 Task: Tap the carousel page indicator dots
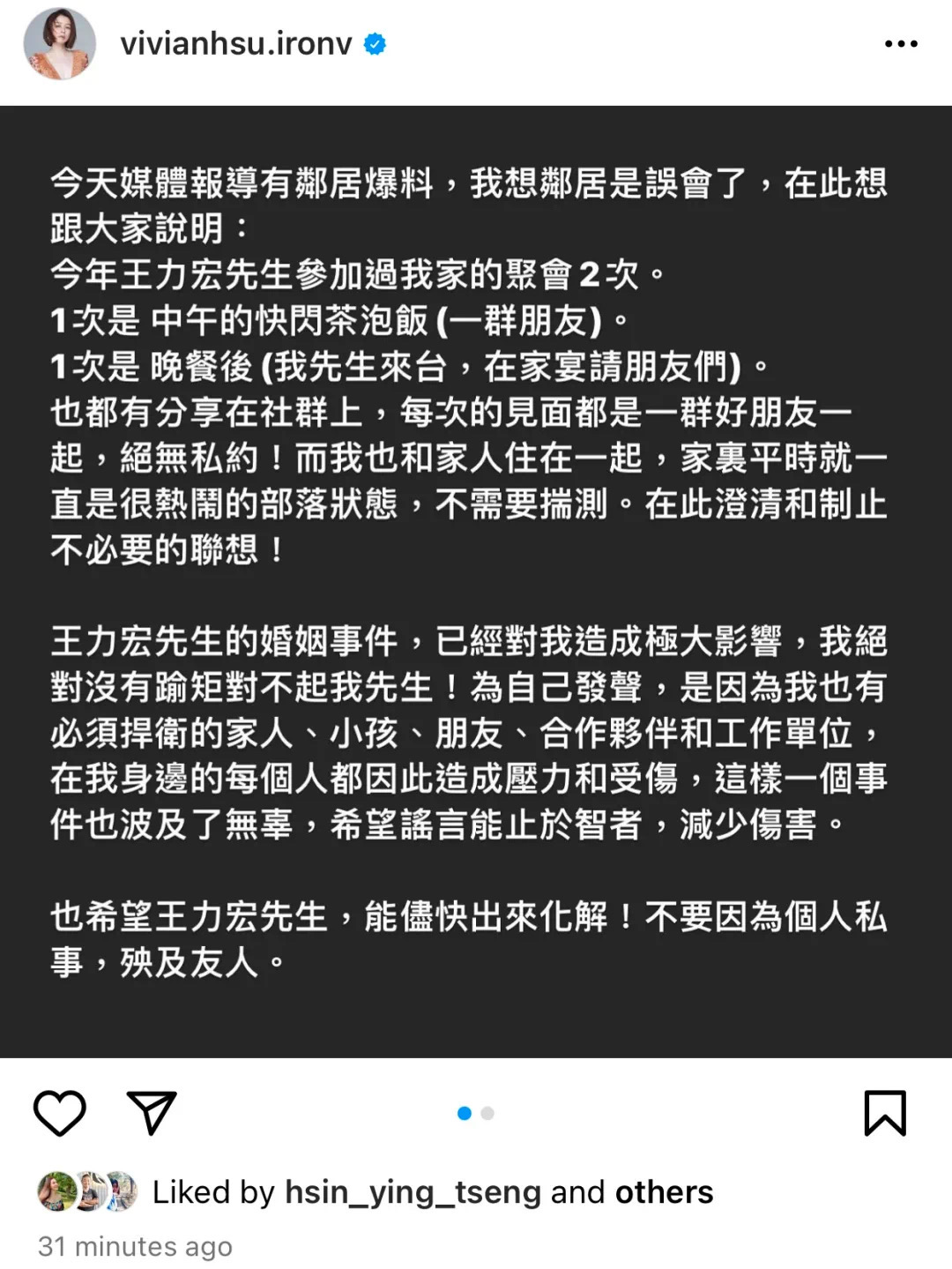tap(476, 1114)
